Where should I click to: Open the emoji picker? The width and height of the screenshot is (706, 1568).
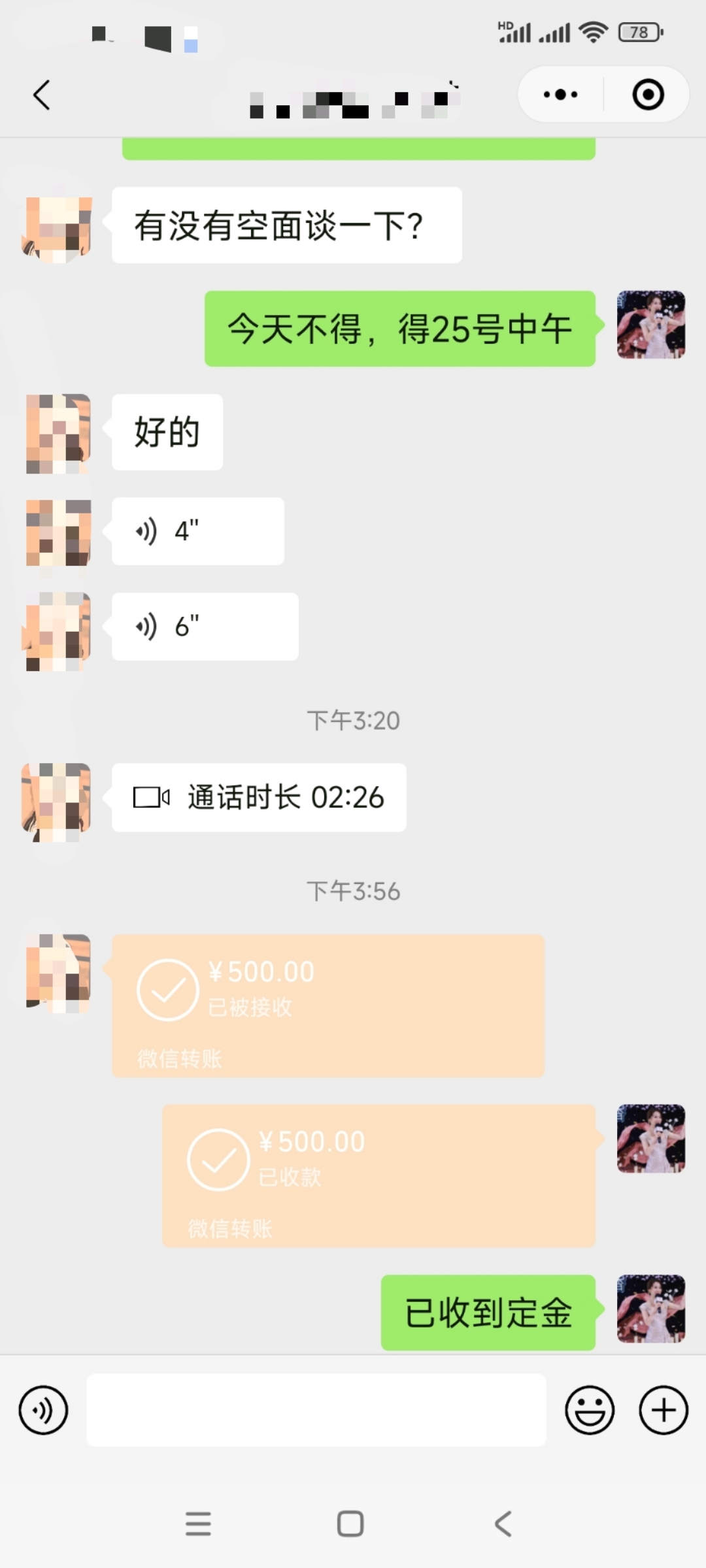pyautogui.click(x=590, y=1410)
